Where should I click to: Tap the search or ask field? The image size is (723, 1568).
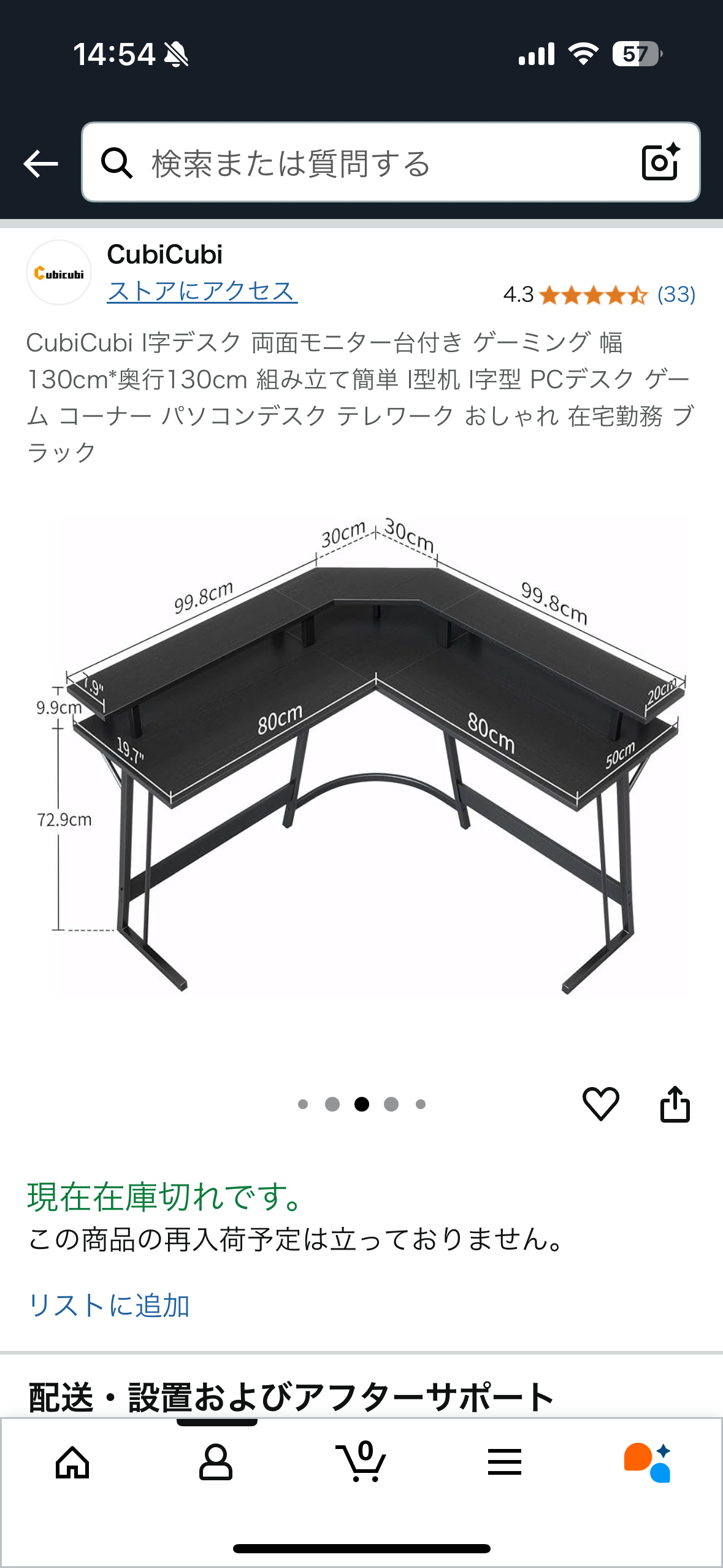coord(368,163)
